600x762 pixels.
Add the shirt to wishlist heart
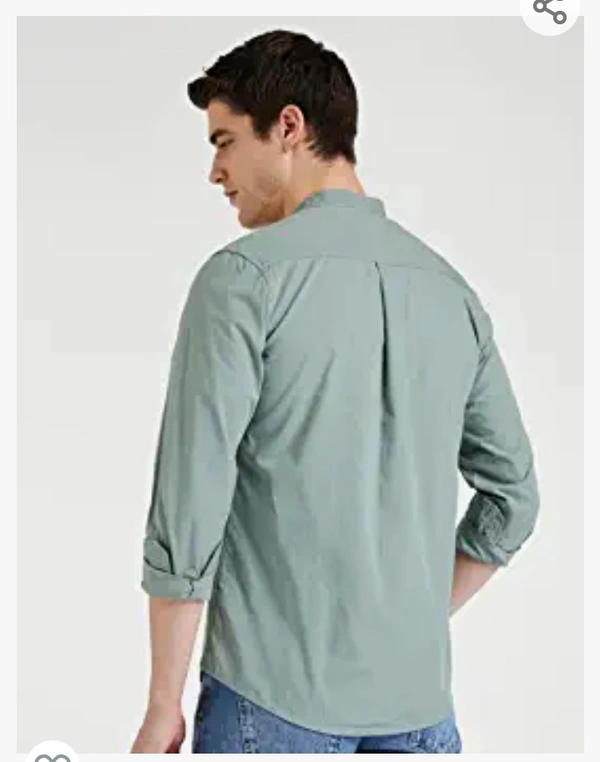click(x=52, y=754)
